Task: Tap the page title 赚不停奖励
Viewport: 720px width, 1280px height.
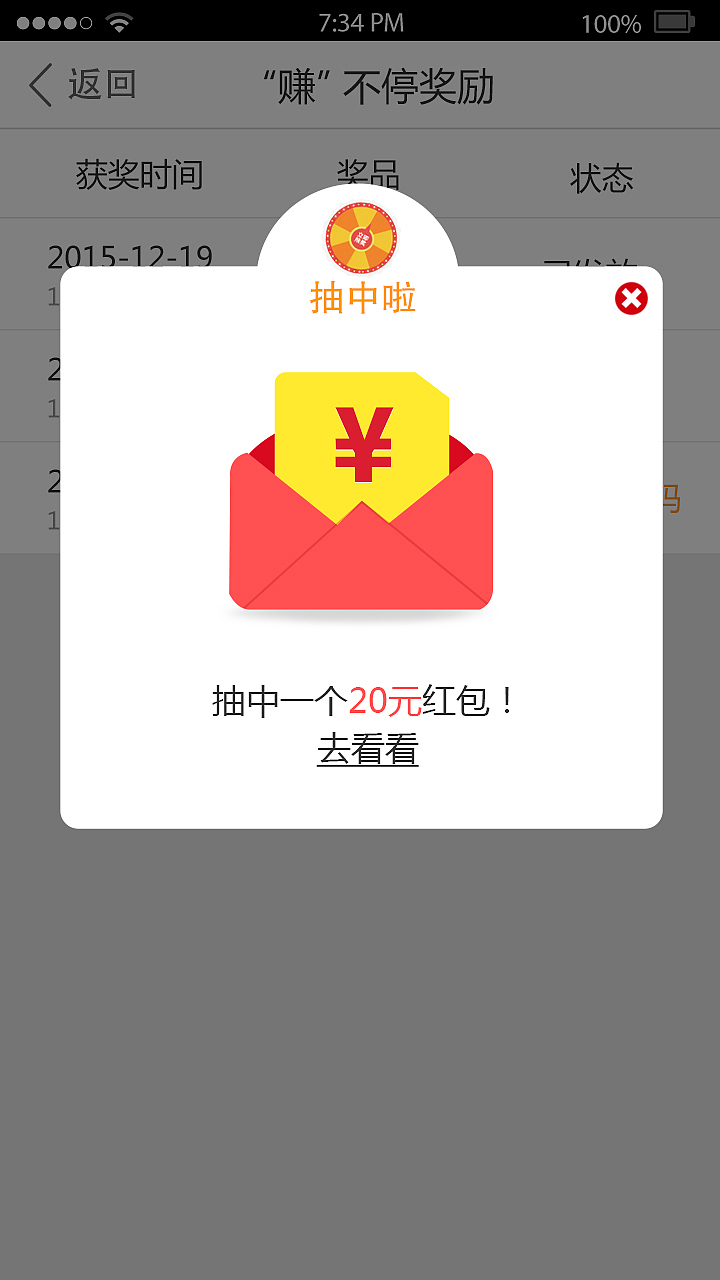Action: [378, 87]
